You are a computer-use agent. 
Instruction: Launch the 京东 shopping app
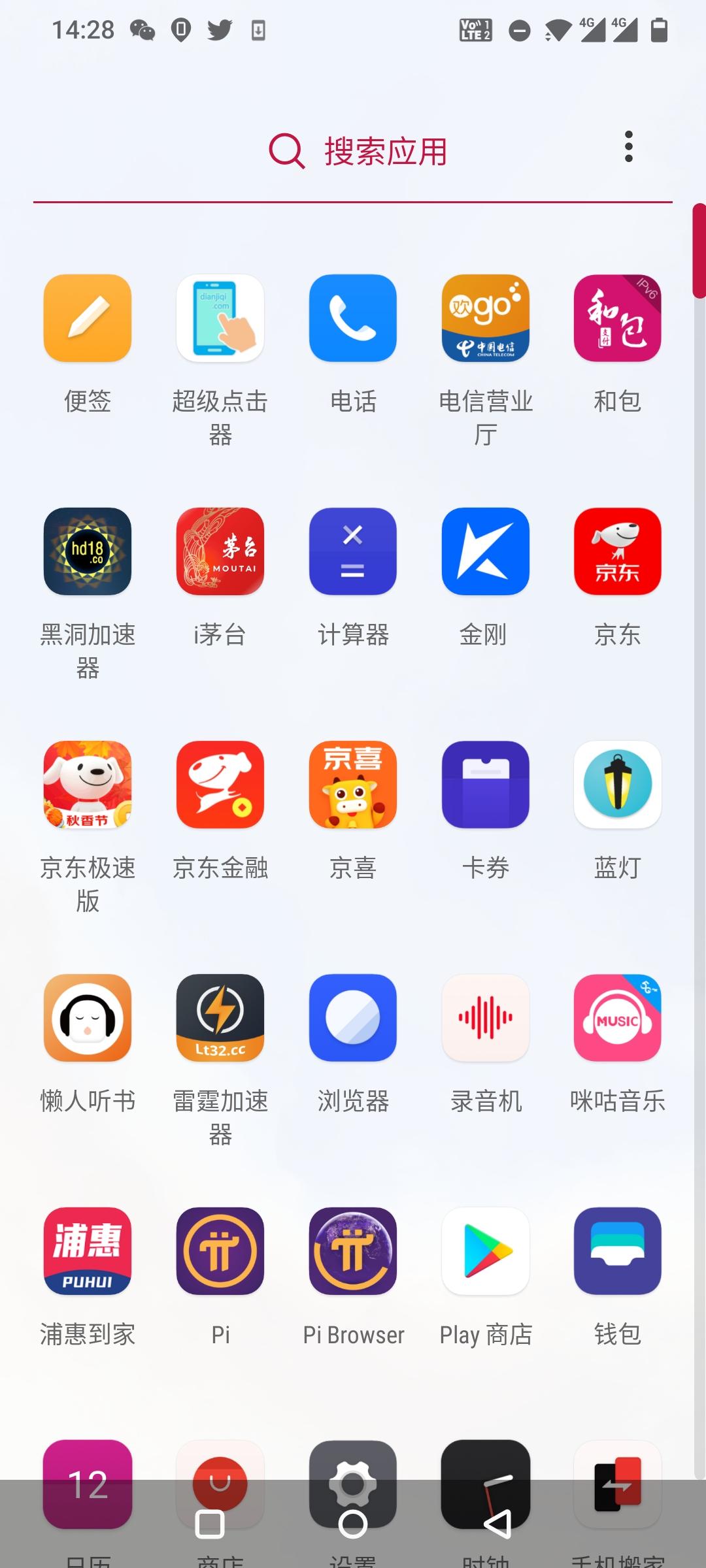point(618,551)
